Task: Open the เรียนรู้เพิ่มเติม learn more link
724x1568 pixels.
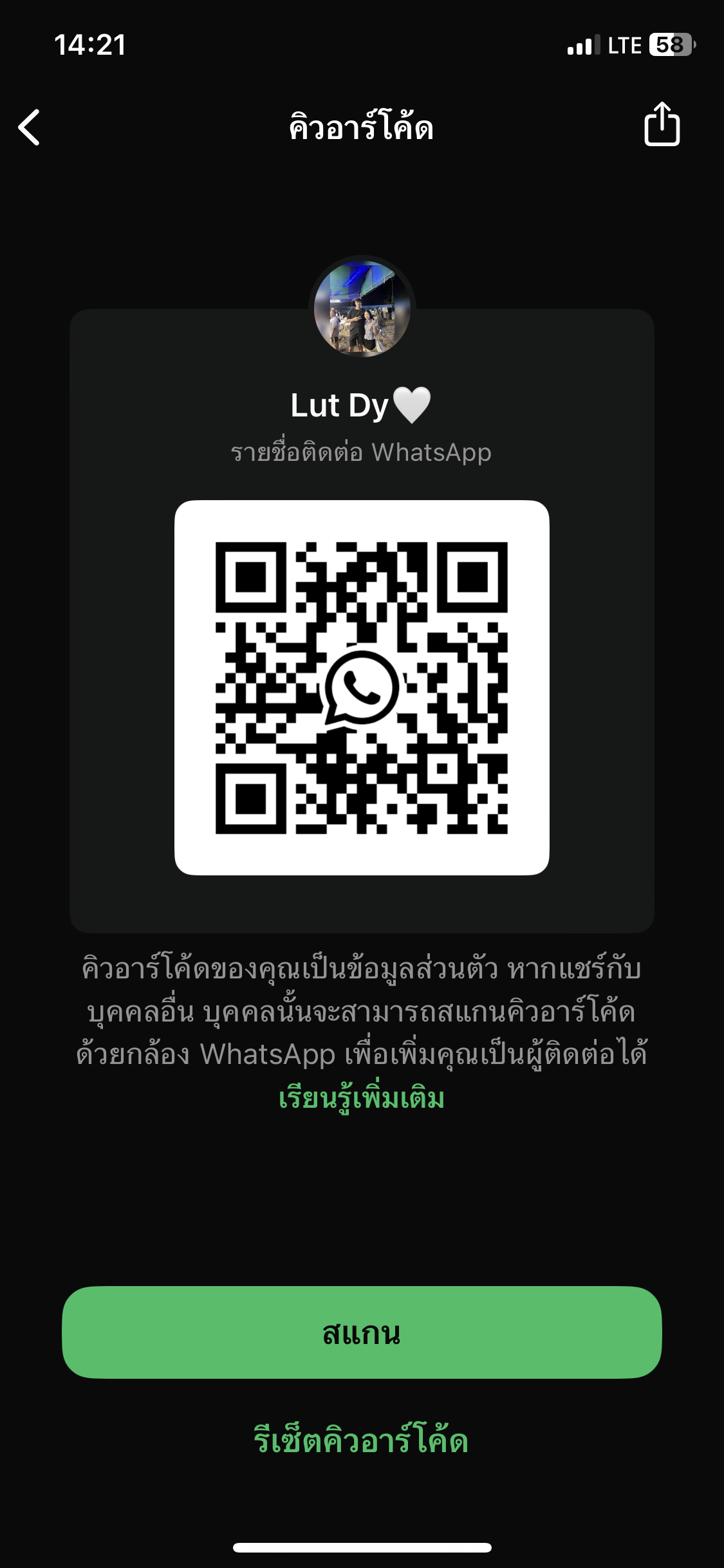Action: (x=362, y=1098)
